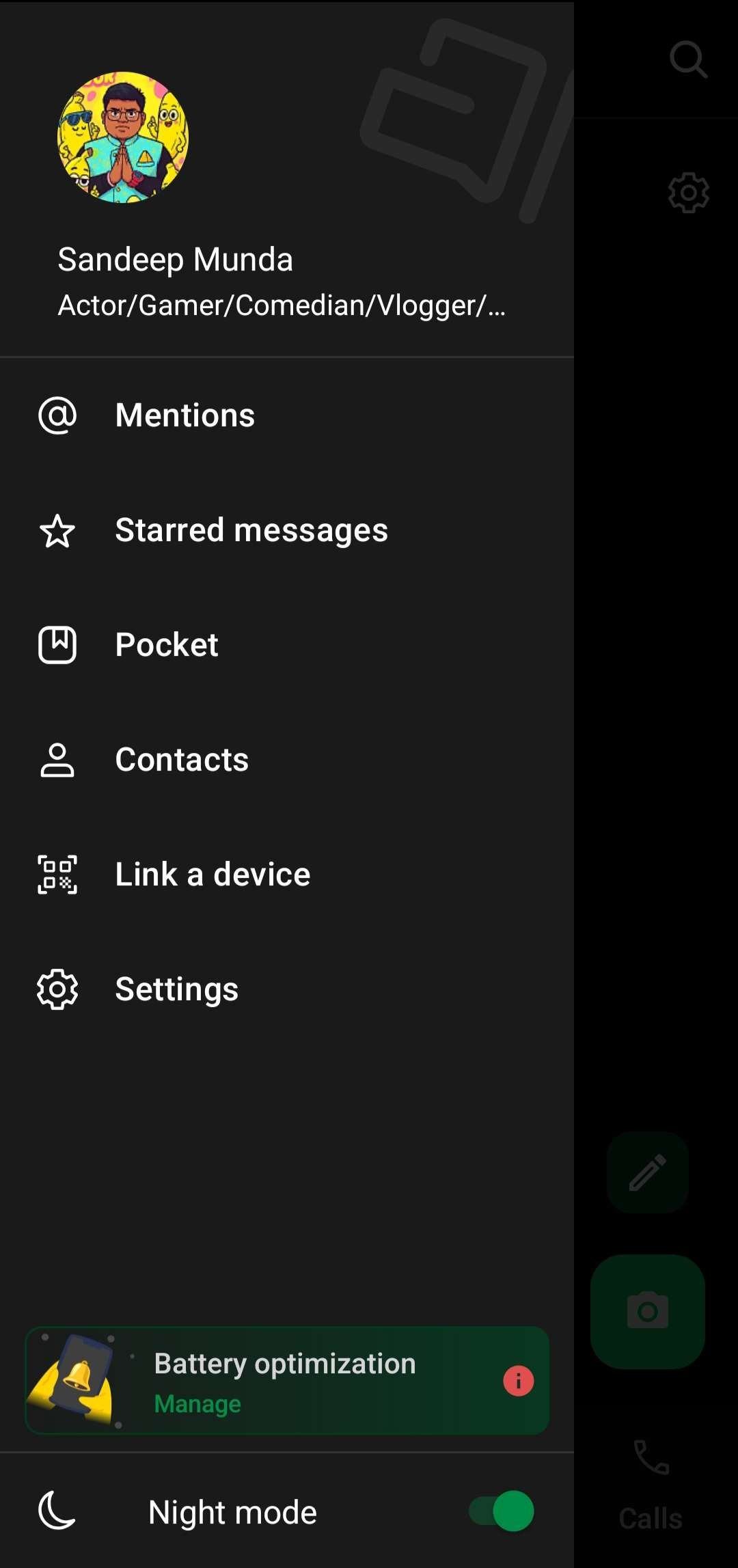Tap Manage under Battery optimization

tap(197, 1404)
